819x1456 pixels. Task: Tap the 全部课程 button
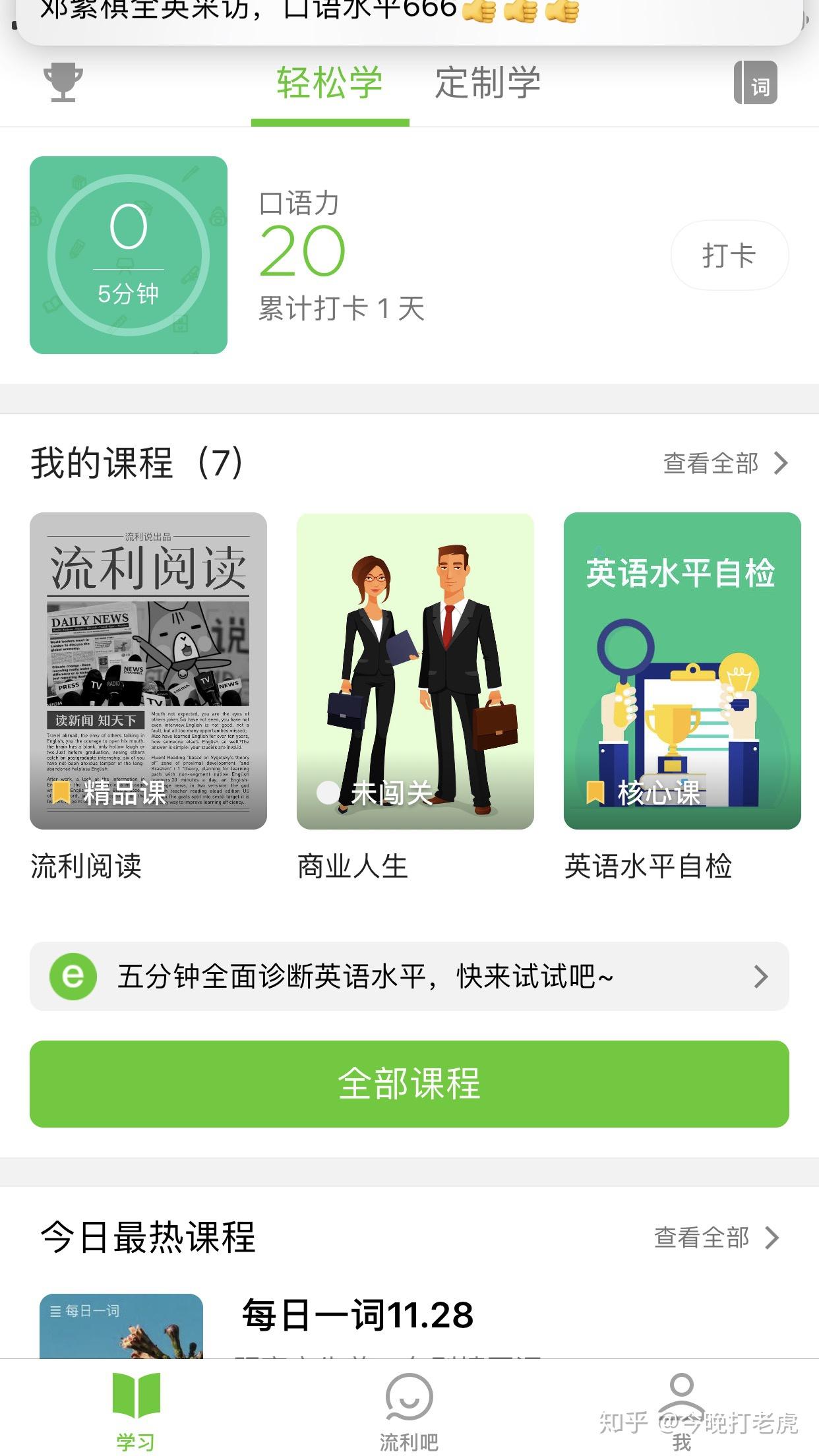pos(409,1083)
